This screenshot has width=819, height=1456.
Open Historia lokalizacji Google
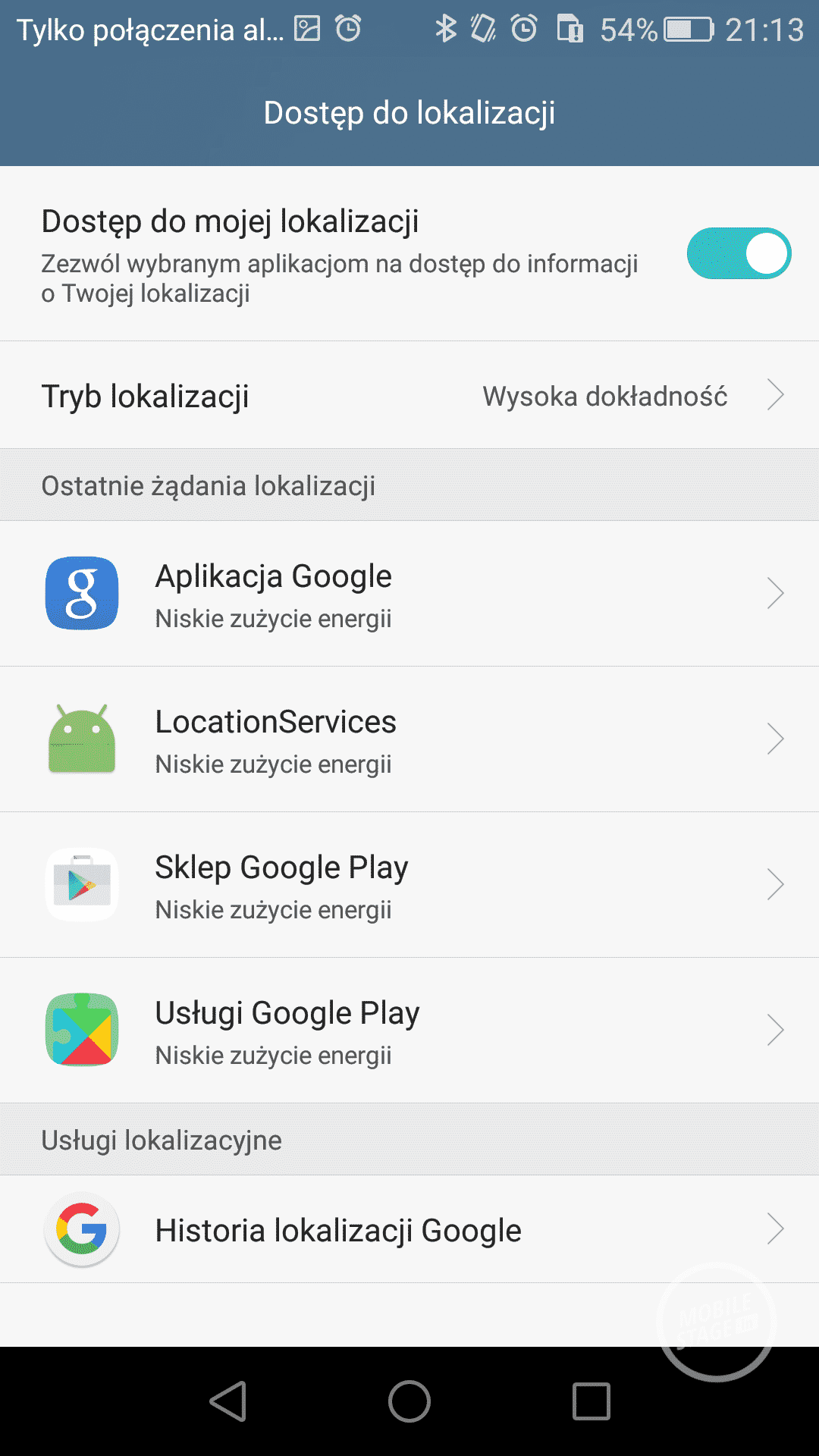409,1229
